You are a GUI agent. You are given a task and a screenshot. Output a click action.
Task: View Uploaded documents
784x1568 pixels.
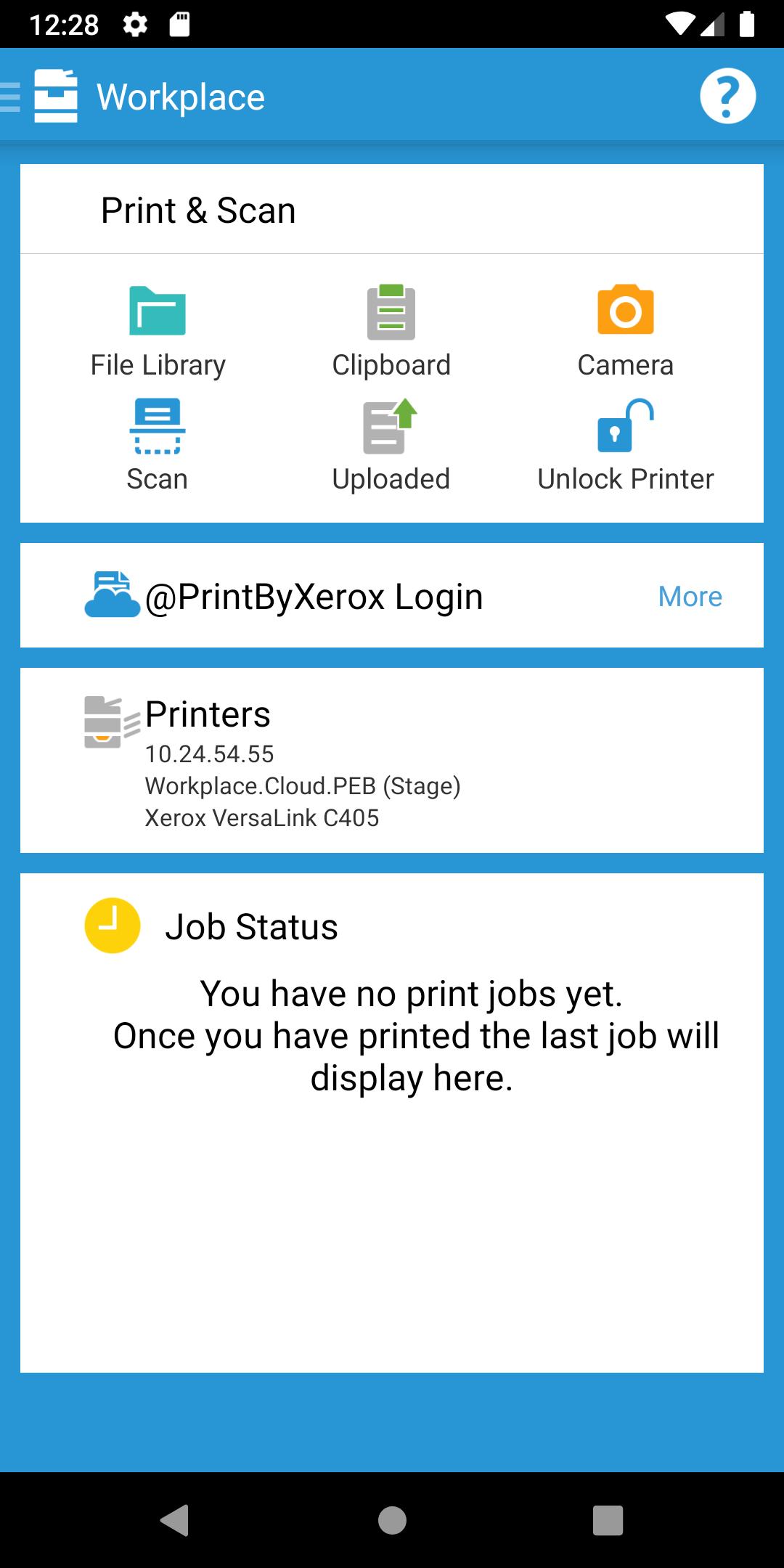(391, 446)
